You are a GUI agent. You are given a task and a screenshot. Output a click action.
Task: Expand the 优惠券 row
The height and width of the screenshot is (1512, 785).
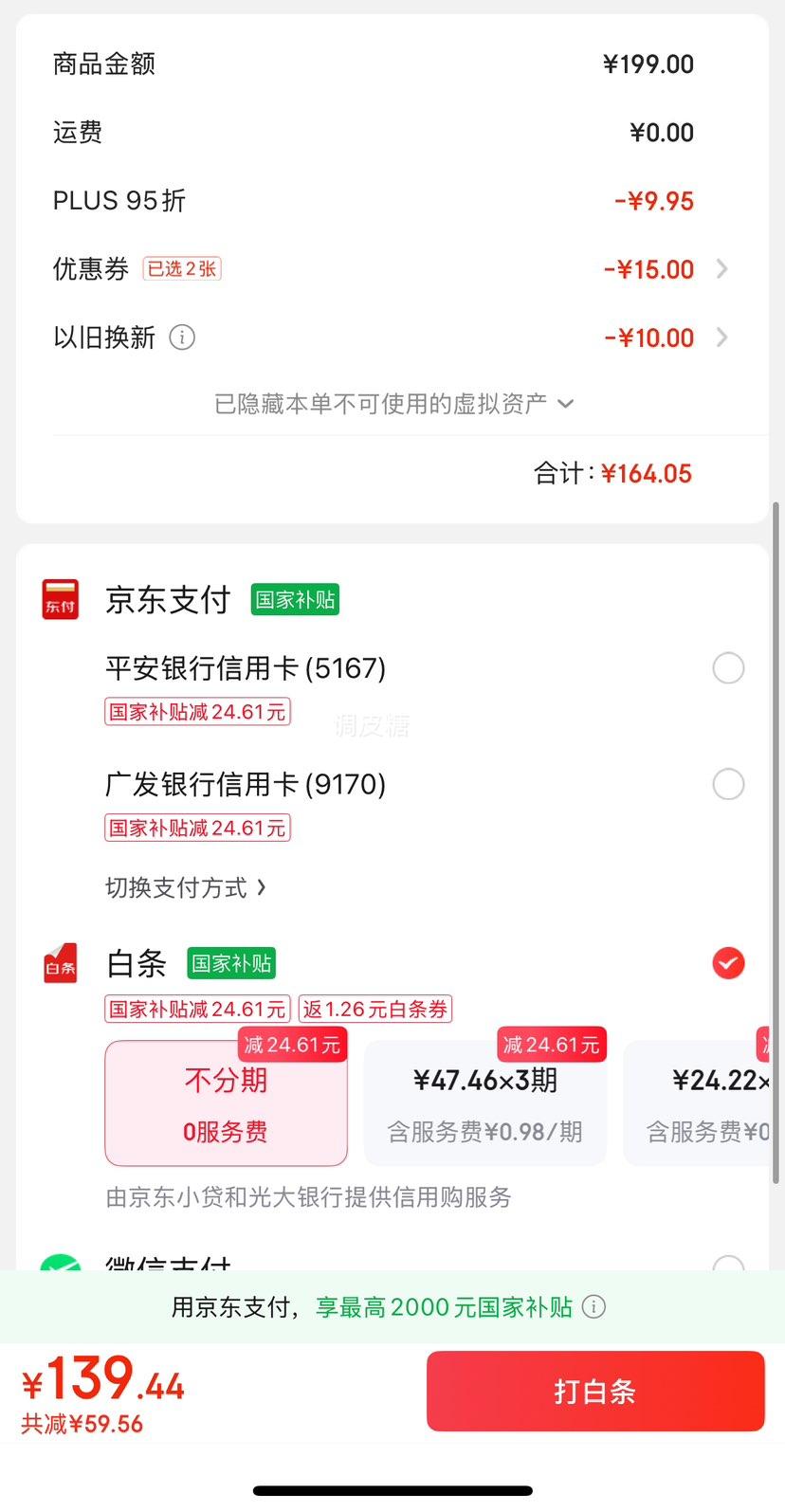pos(722,269)
